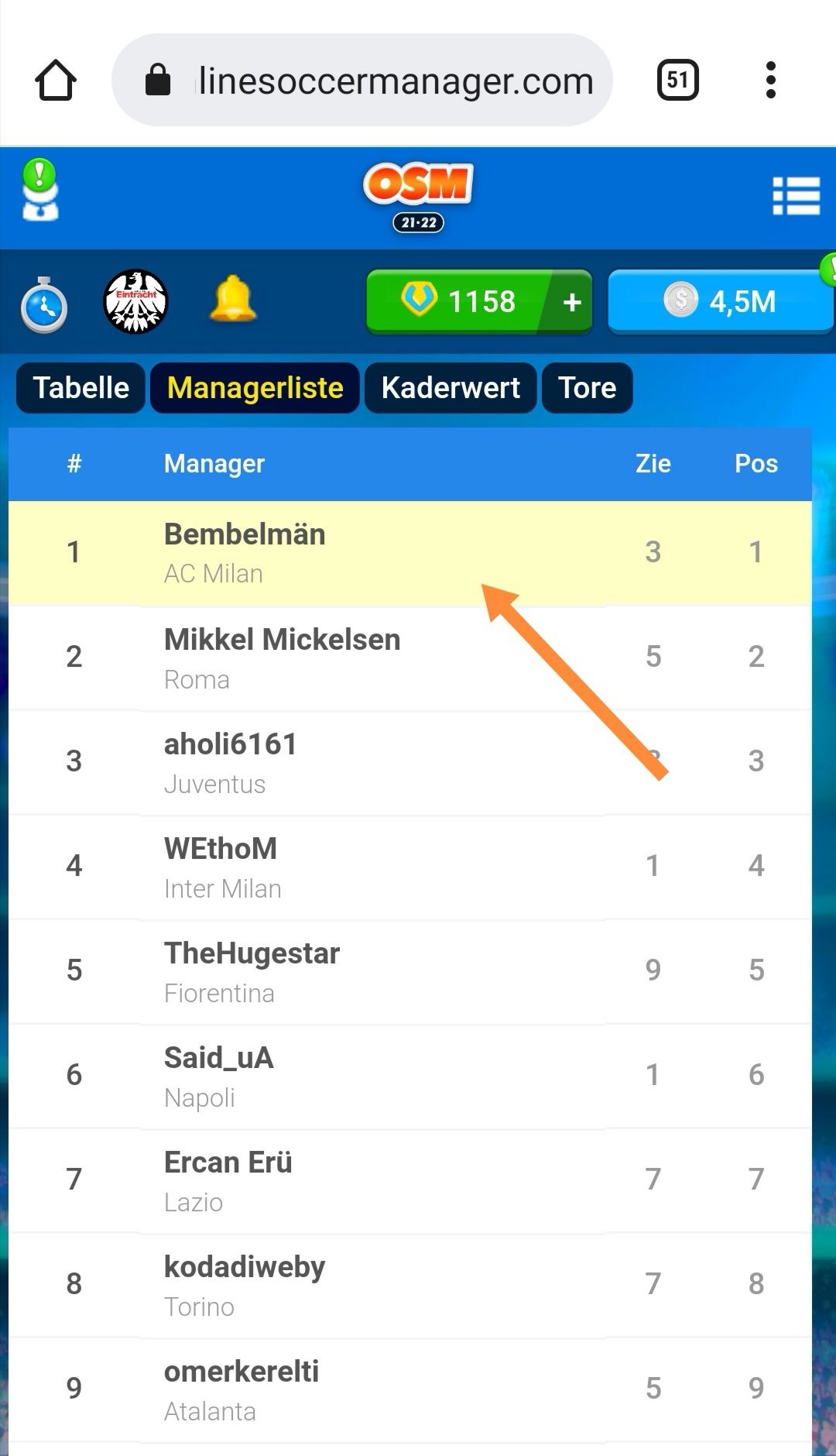Switch to the Tabelle tab
This screenshot has height=1456, width=836.
point(81,387)
